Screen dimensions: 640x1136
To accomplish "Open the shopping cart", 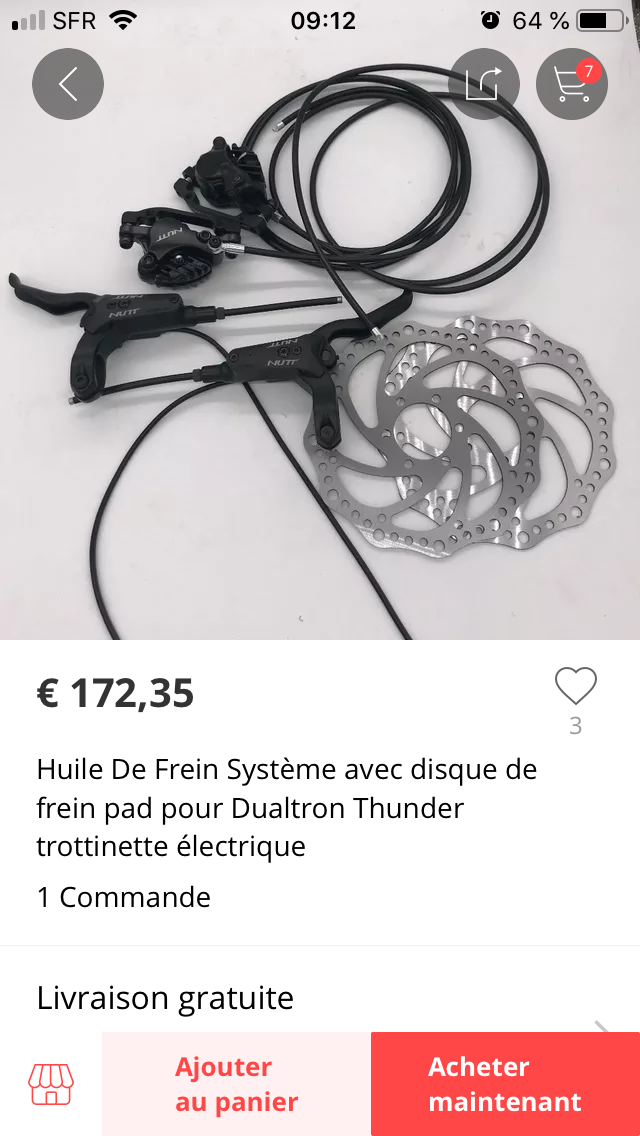I will coord(572,84).
